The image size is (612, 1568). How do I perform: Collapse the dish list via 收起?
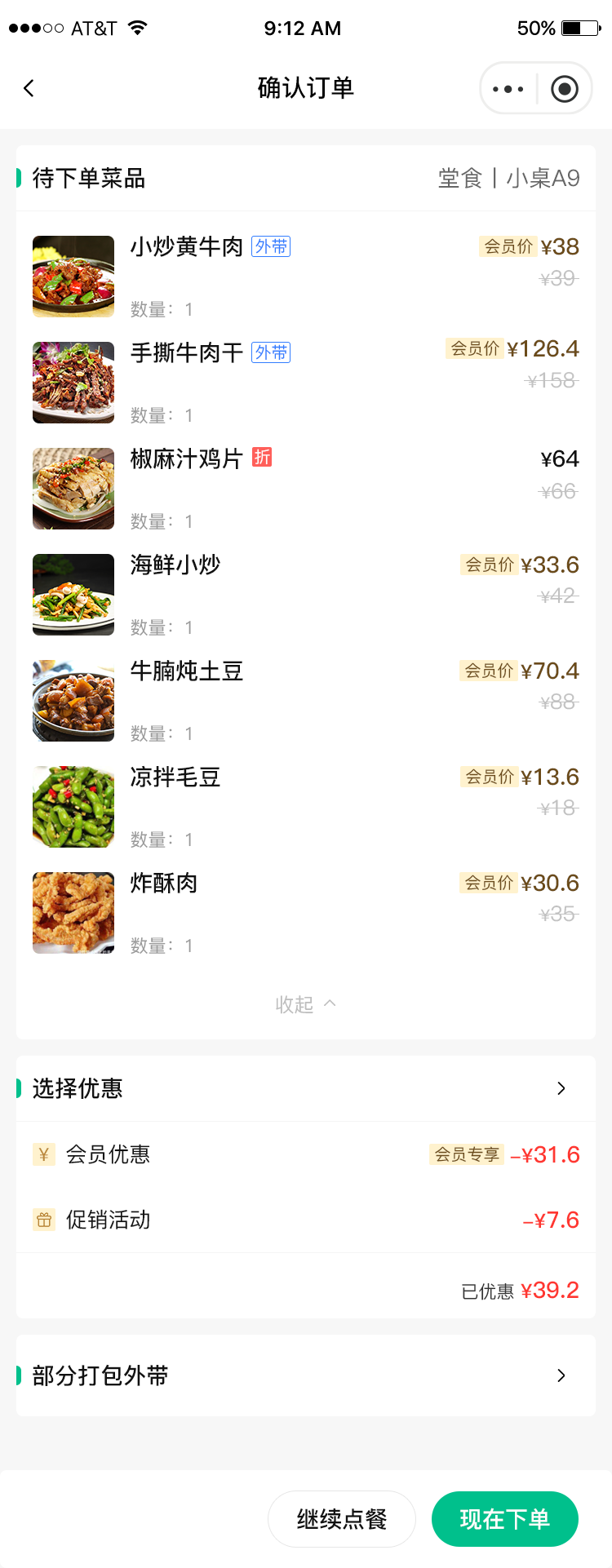pos(305,1004)
